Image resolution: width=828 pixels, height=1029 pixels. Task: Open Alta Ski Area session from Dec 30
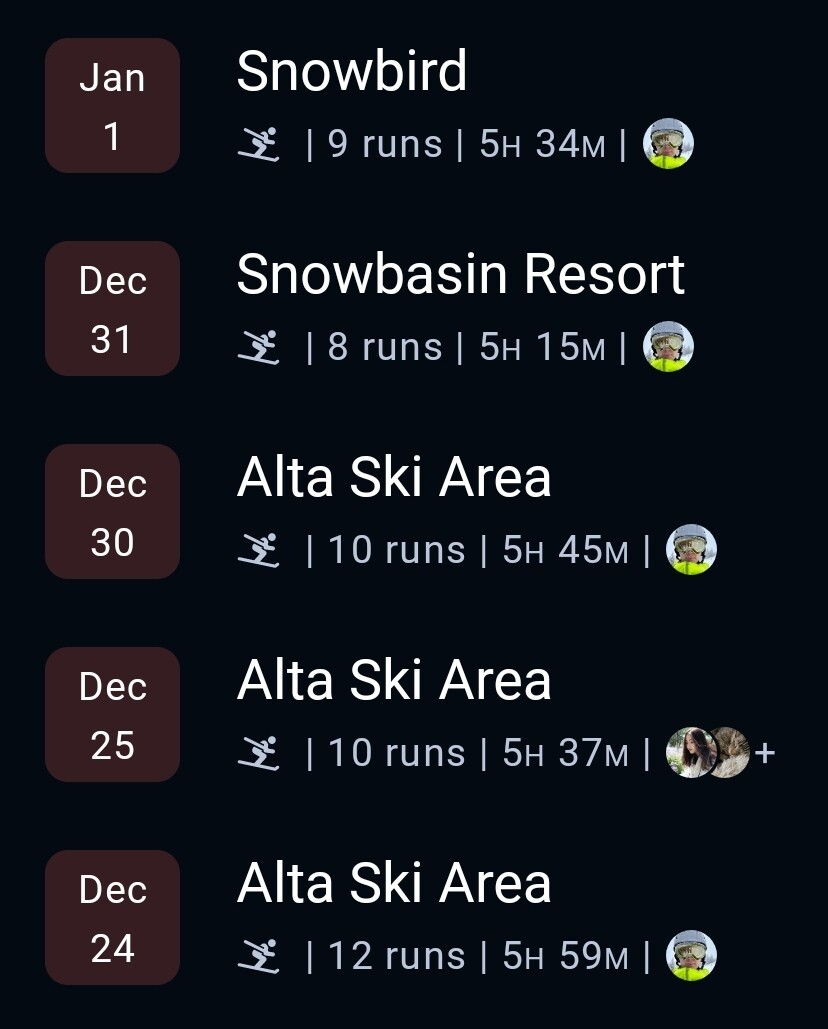point(394,479)
